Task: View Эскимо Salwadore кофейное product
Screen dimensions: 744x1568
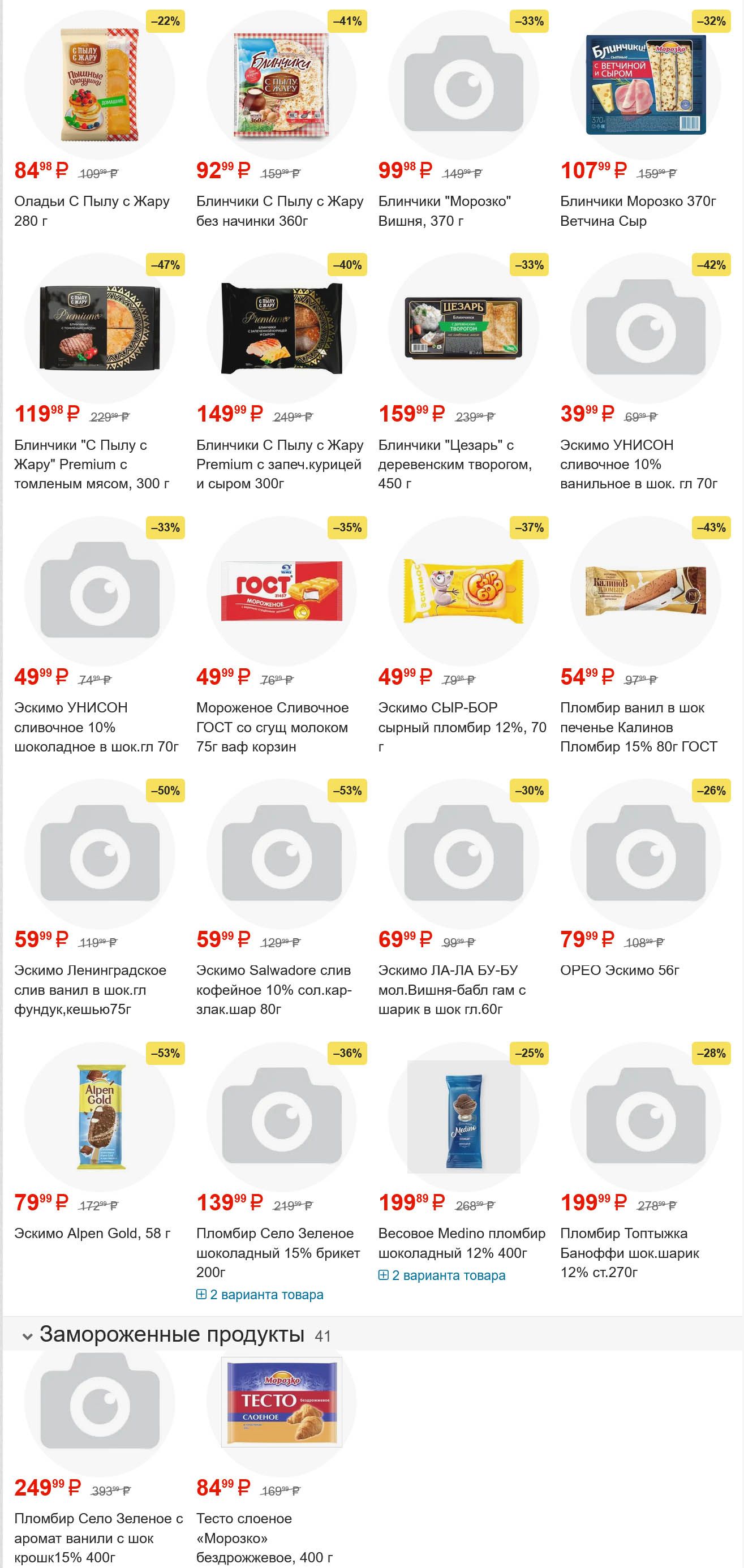Action: [273, 989]
